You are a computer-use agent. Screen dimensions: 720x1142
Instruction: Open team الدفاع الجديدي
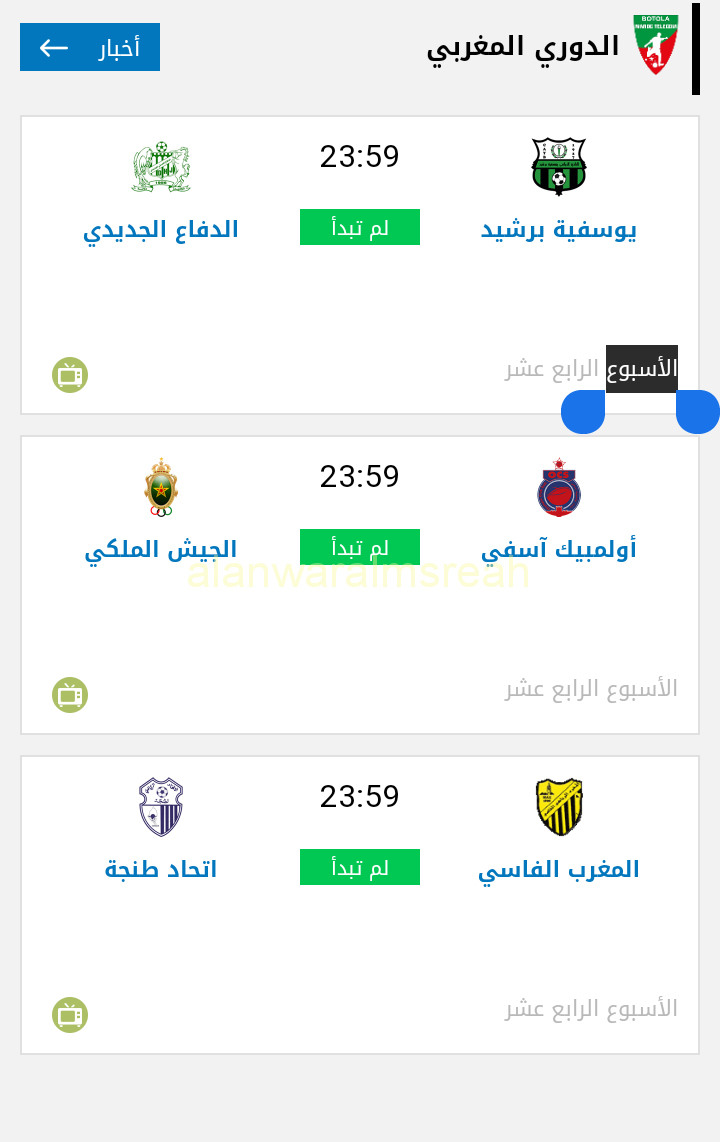(x=161, y=229)
